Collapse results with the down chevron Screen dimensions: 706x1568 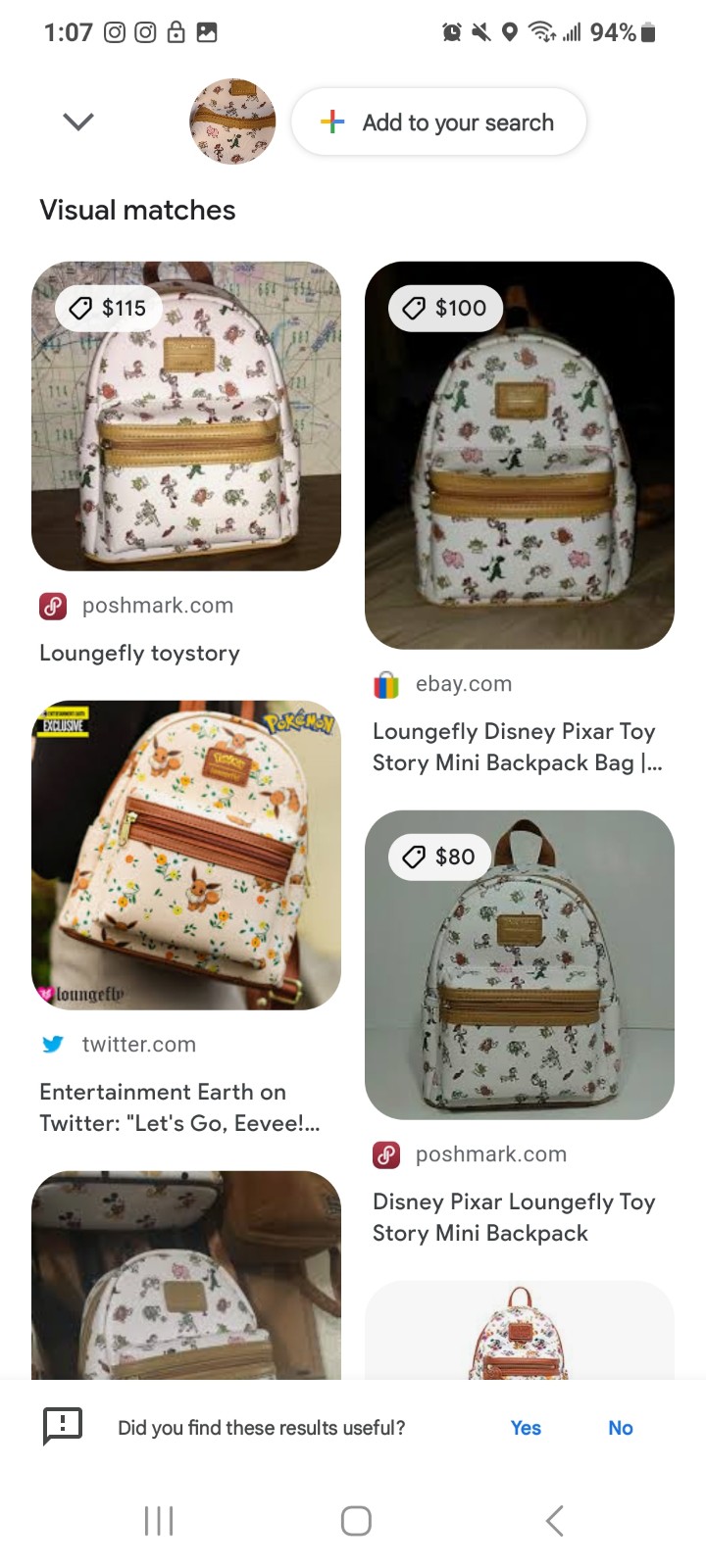click(77, 122)
